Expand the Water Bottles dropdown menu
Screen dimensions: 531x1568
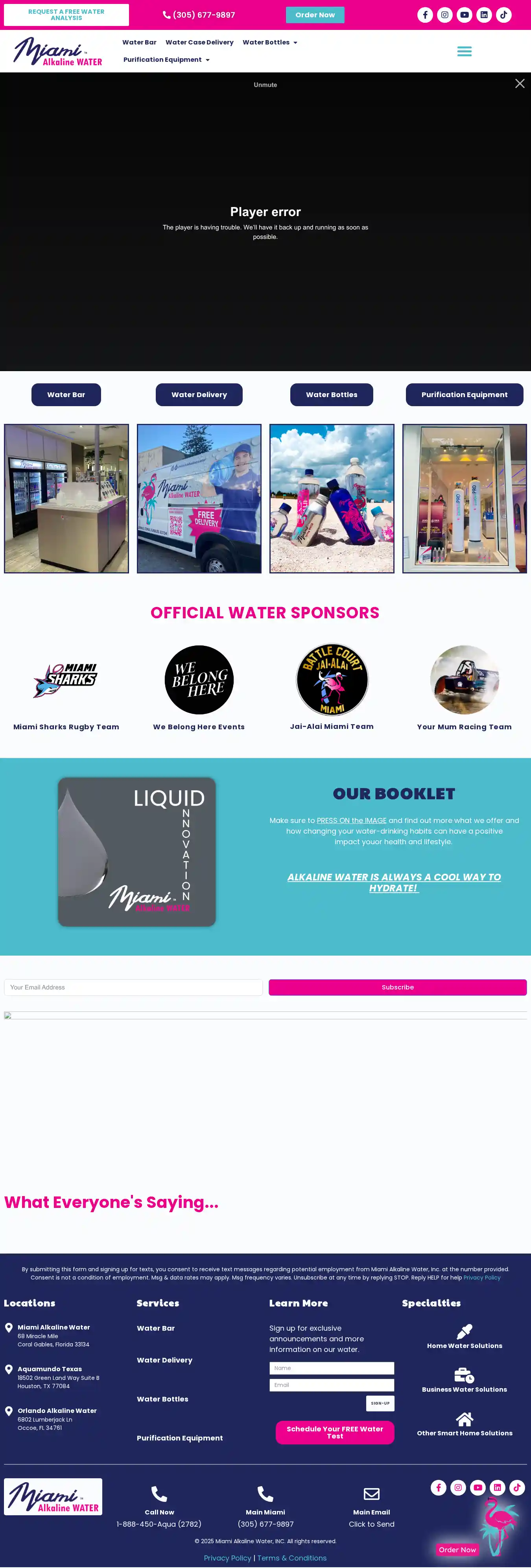[269, 43]
